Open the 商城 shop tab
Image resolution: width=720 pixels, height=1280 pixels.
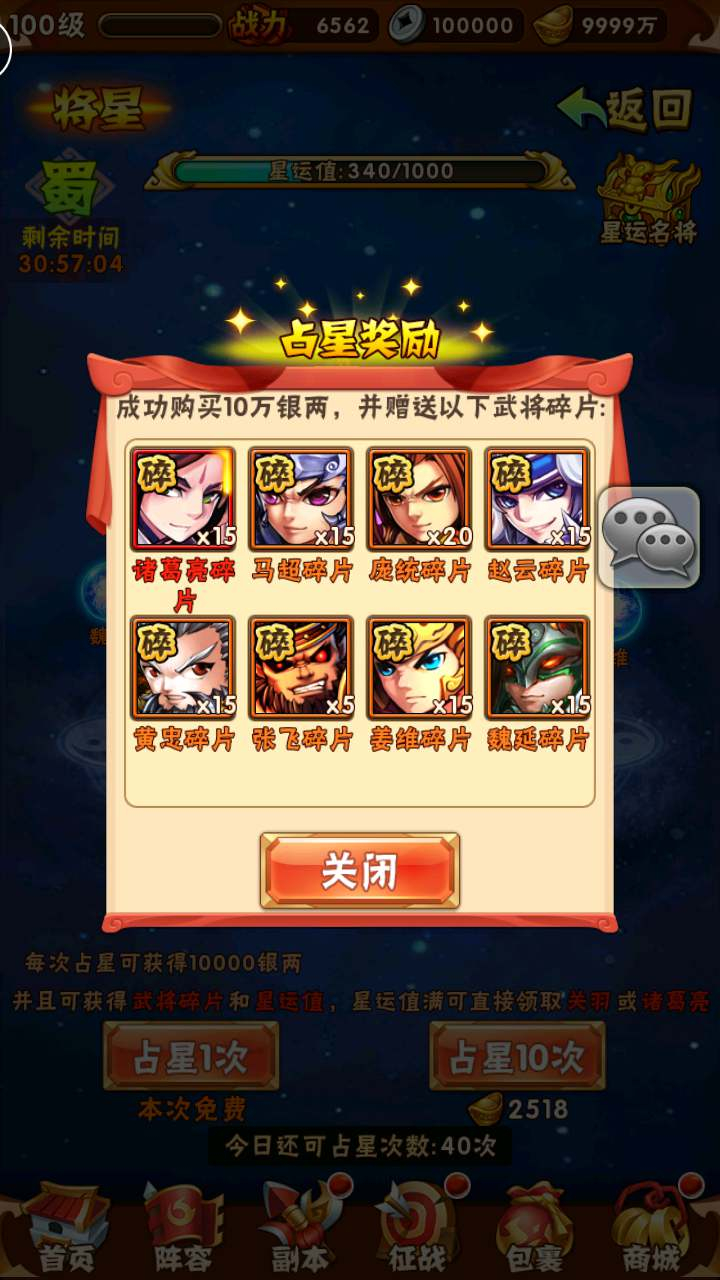point(652,1228)
